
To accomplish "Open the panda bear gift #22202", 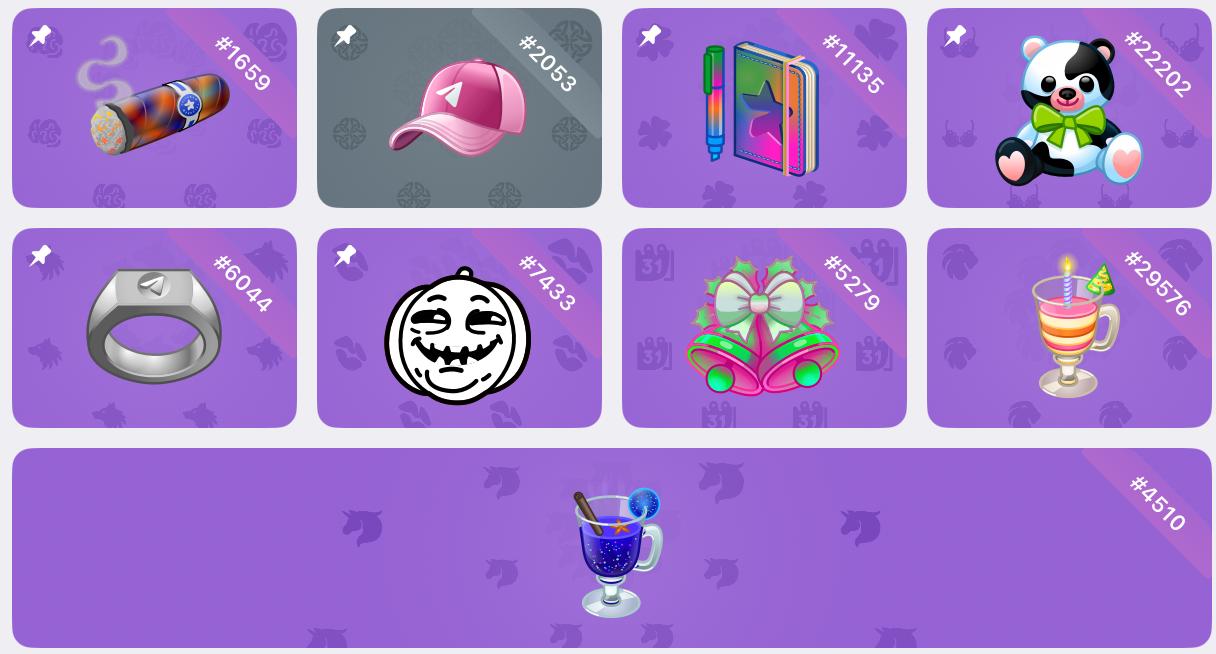I will [x=1069, y=110].
